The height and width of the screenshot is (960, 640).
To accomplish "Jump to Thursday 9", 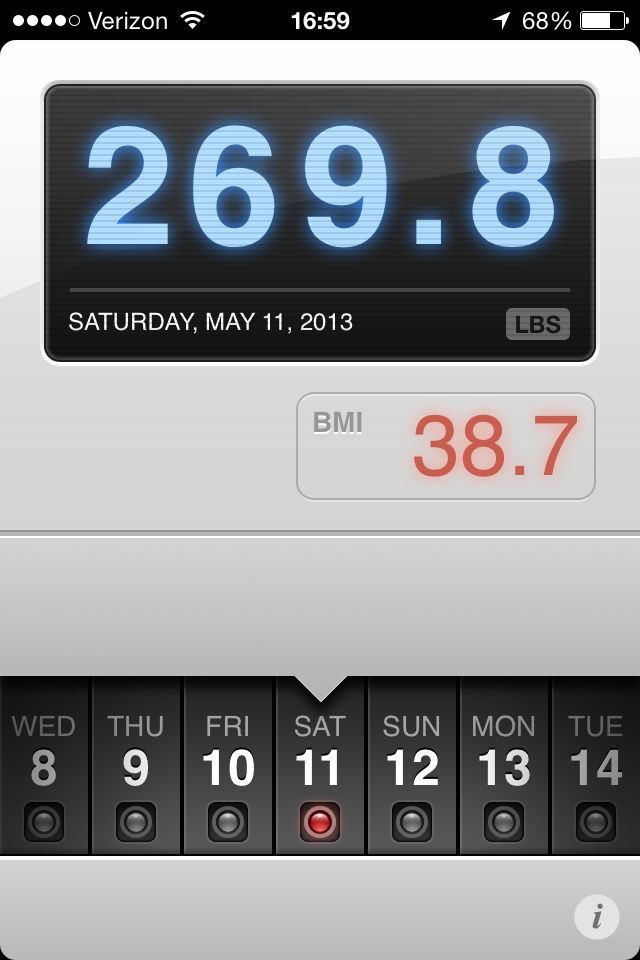I will click(136, 766).
